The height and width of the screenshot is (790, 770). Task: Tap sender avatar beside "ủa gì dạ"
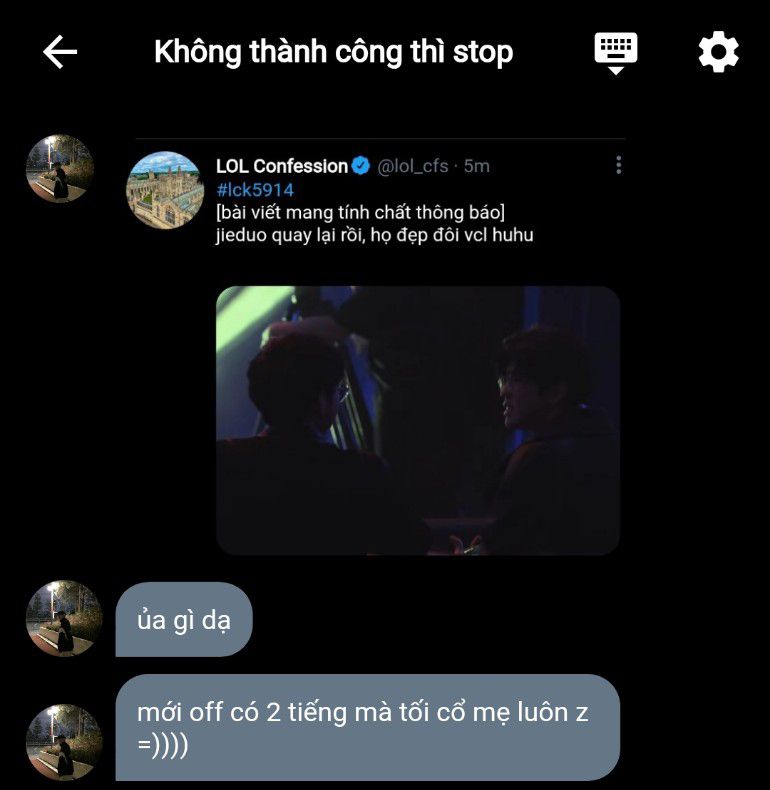[64, 619]
